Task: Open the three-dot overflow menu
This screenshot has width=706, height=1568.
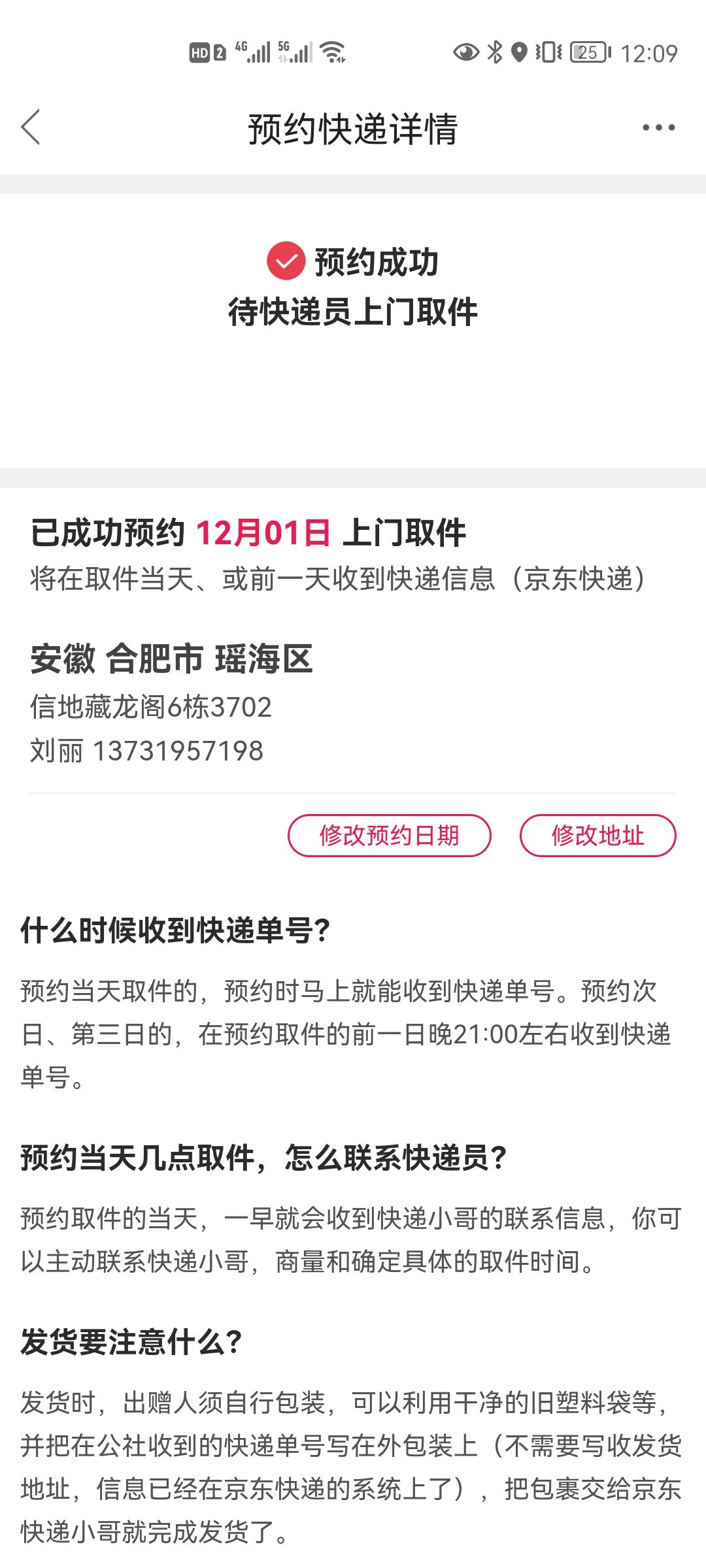Action: click(x=658, y=127)
